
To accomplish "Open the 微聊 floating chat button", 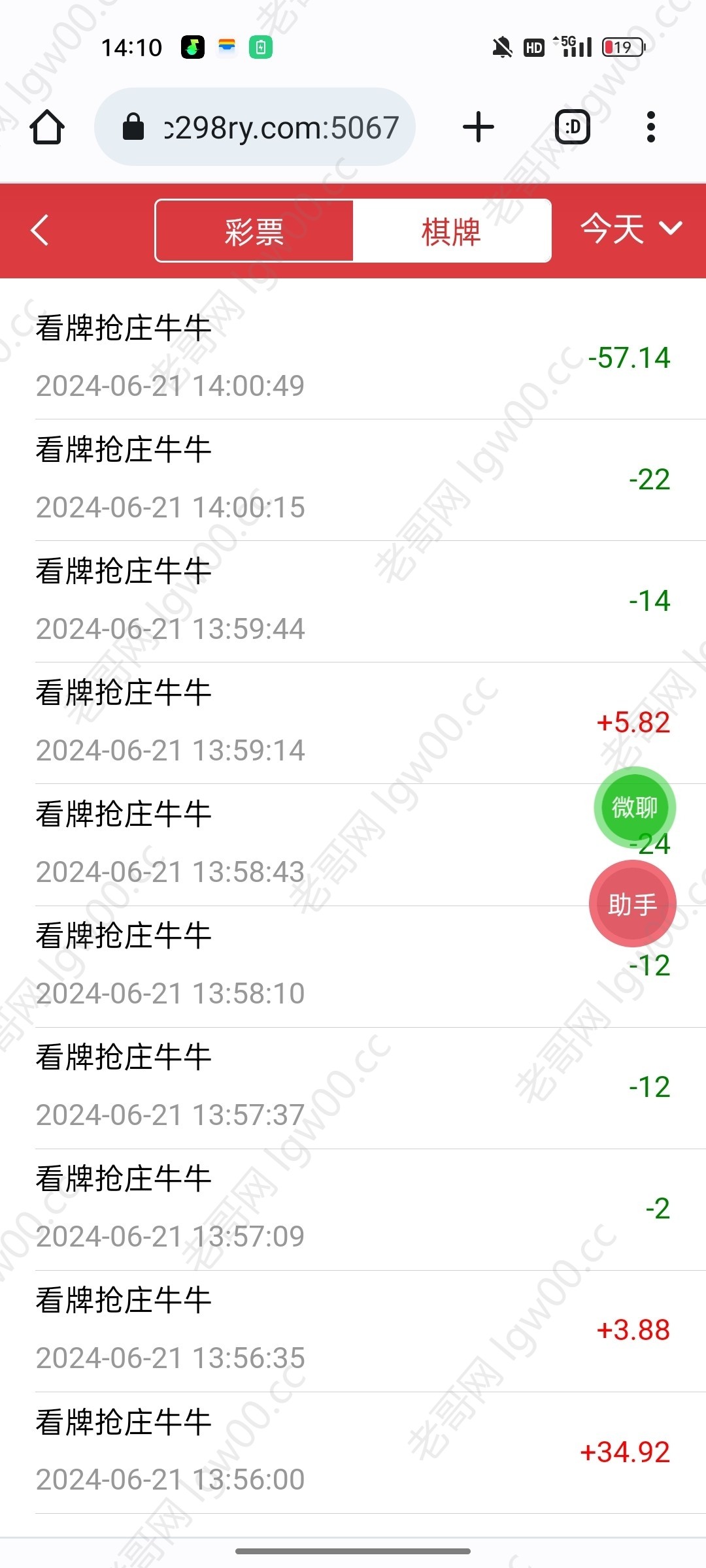I will click(x=635, y=808).
